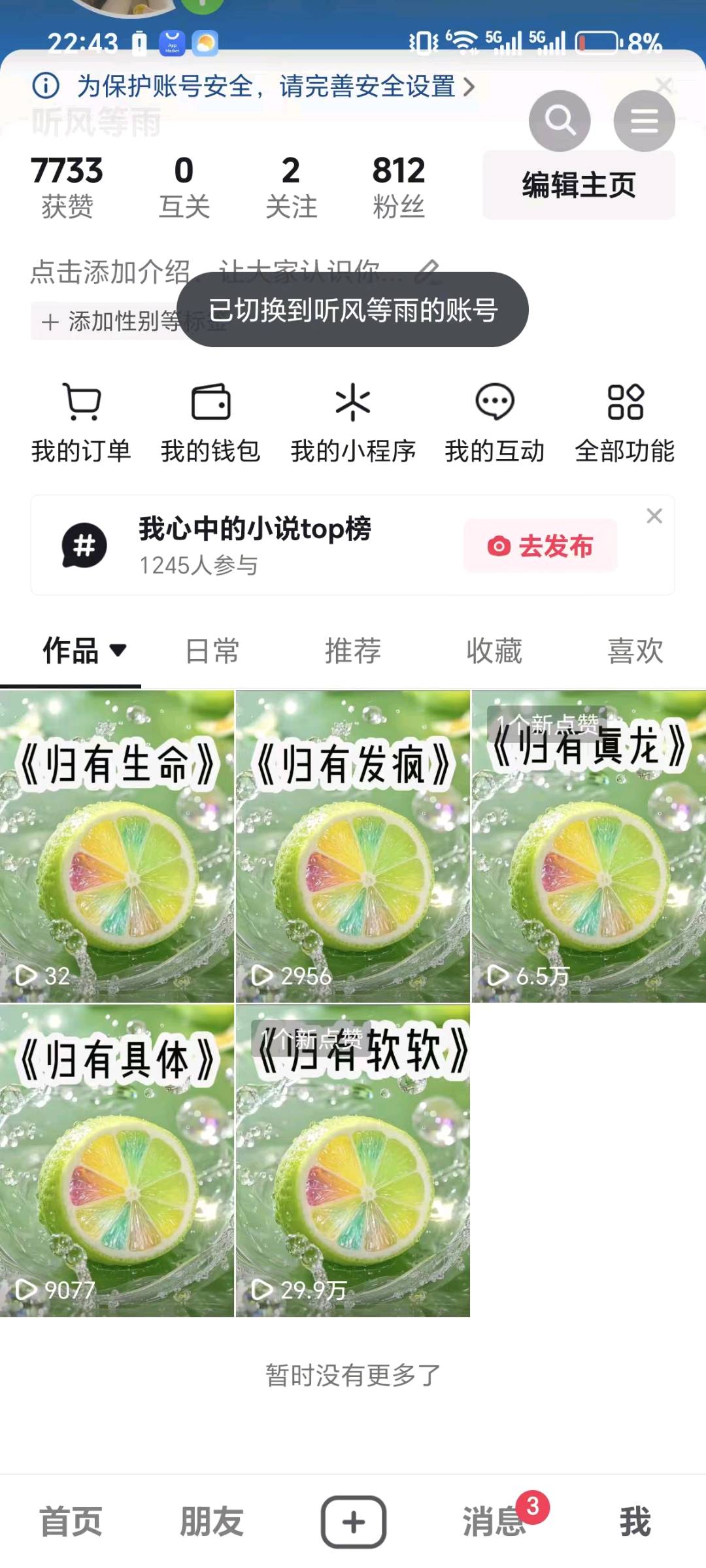
Task: Open 我的小程序 (My Mini Programs)
Action: point(353,420)
